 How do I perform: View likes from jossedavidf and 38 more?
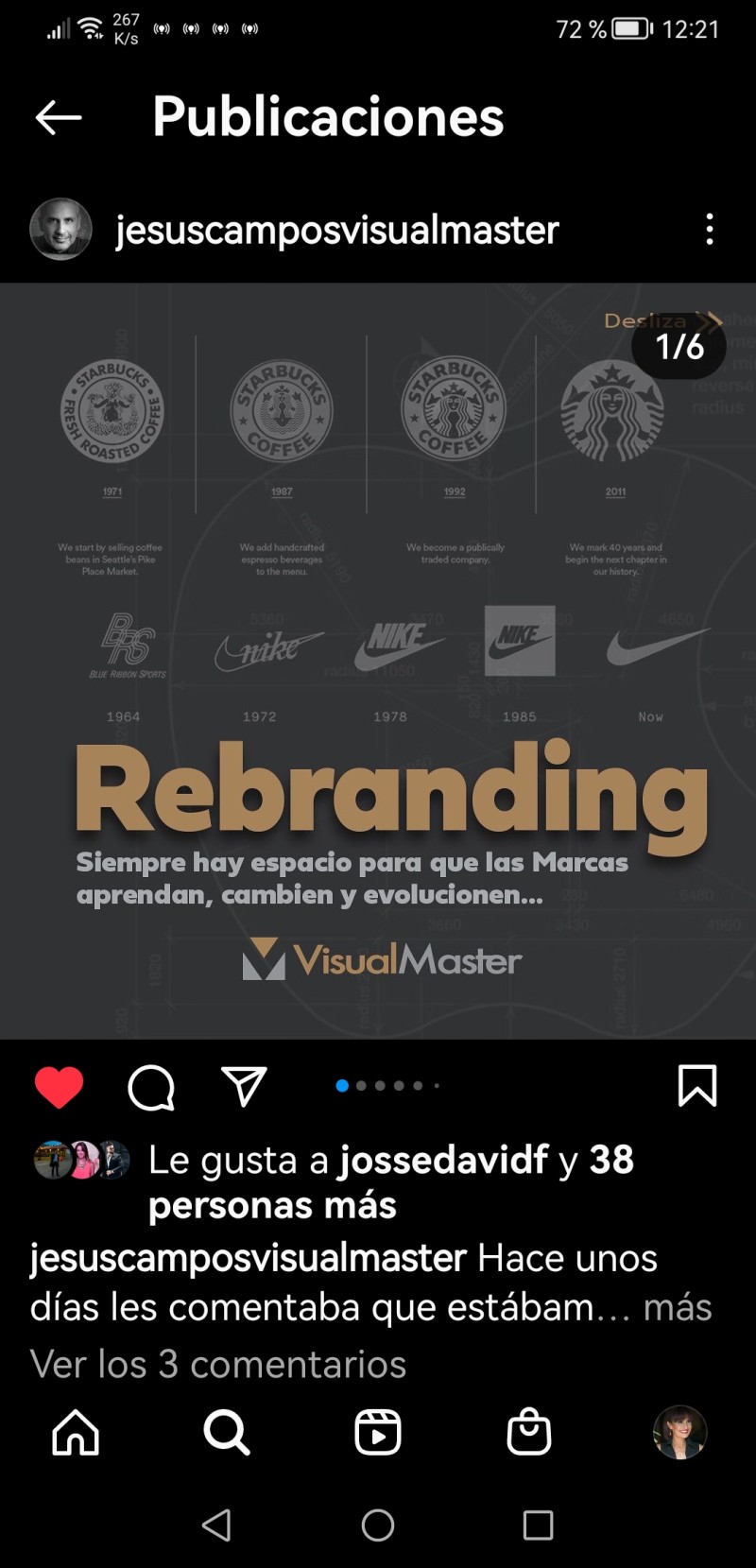(x=390, y=1181)
